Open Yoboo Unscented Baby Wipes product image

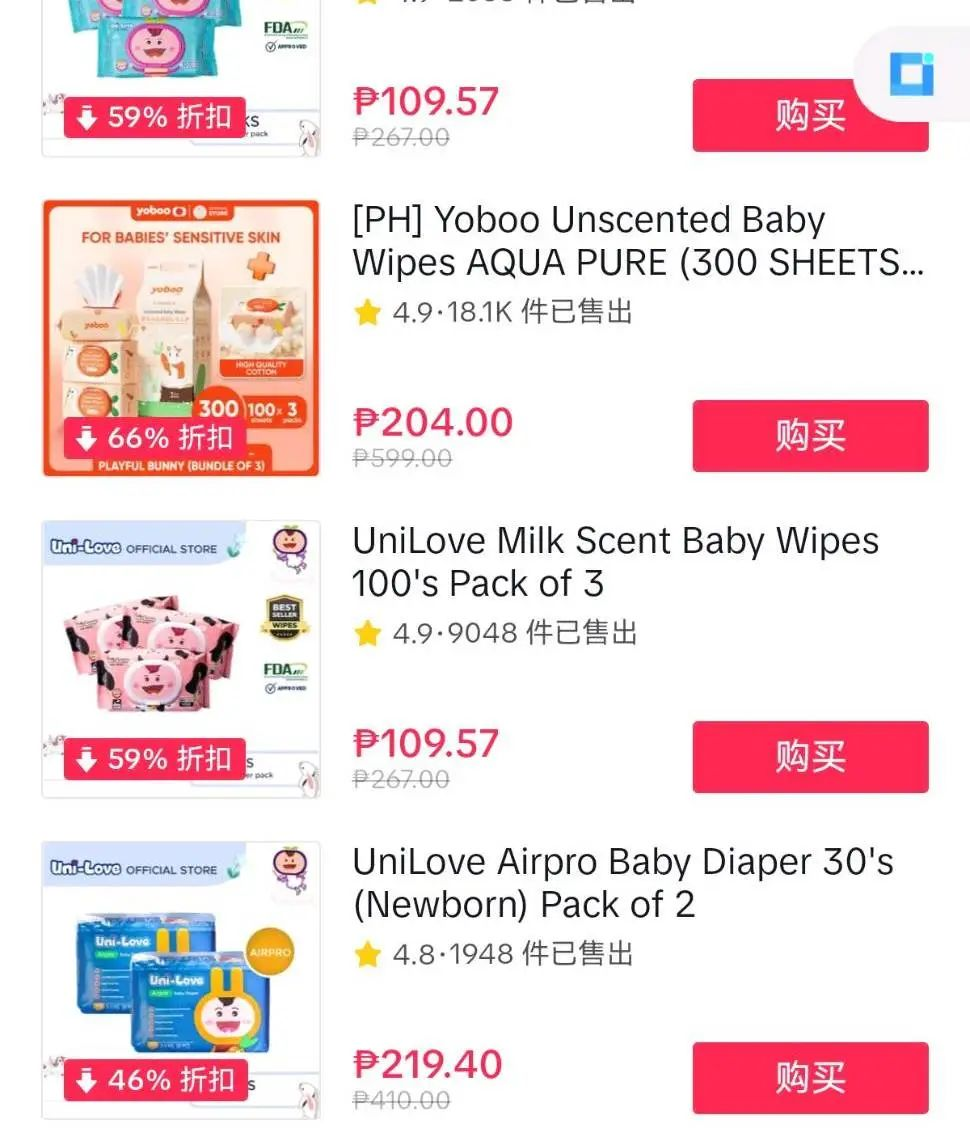181,338
